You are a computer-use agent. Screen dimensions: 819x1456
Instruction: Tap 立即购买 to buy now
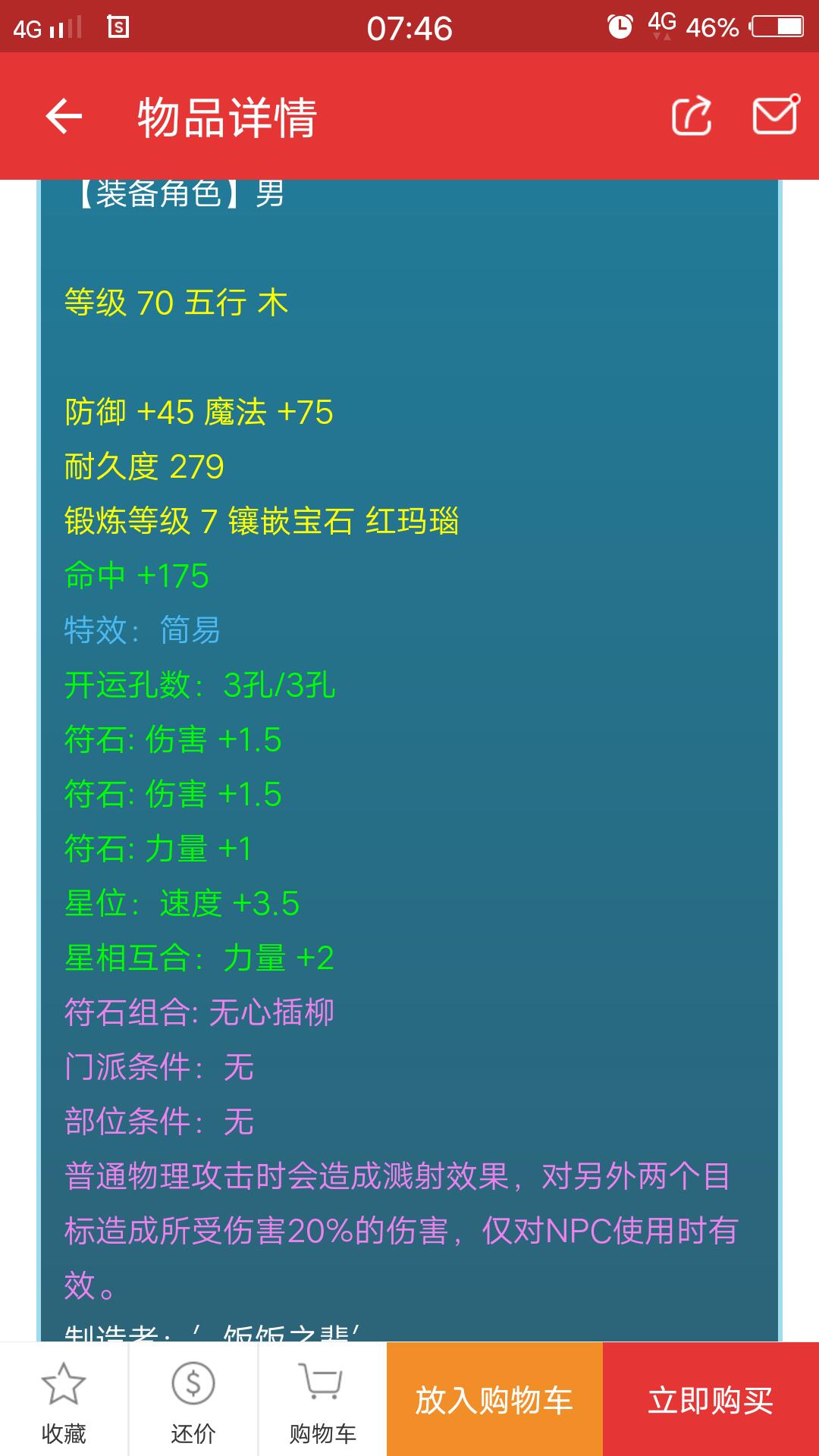(x=711, y=1401)
